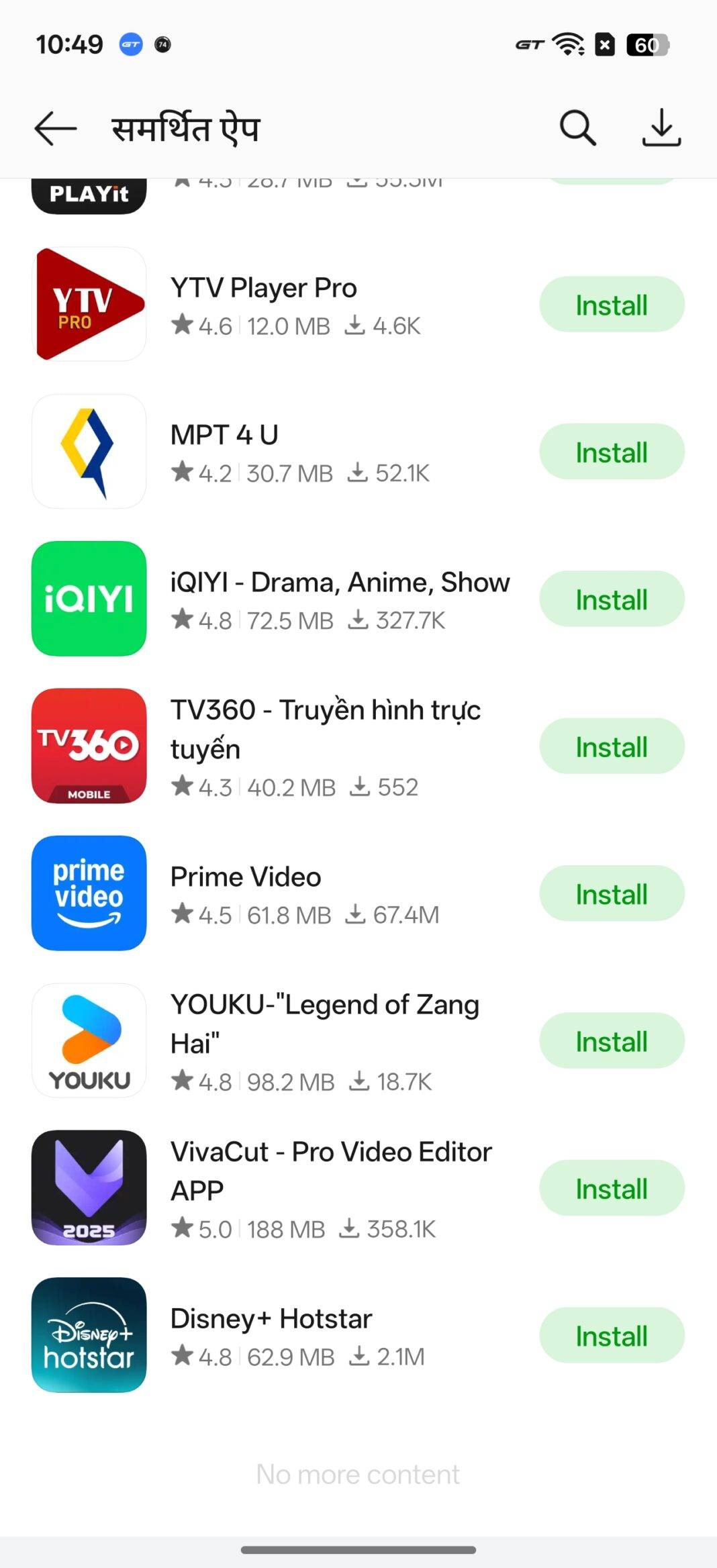Install TV360 app
Screen dimensions: 717x1568
pos(612,746)
